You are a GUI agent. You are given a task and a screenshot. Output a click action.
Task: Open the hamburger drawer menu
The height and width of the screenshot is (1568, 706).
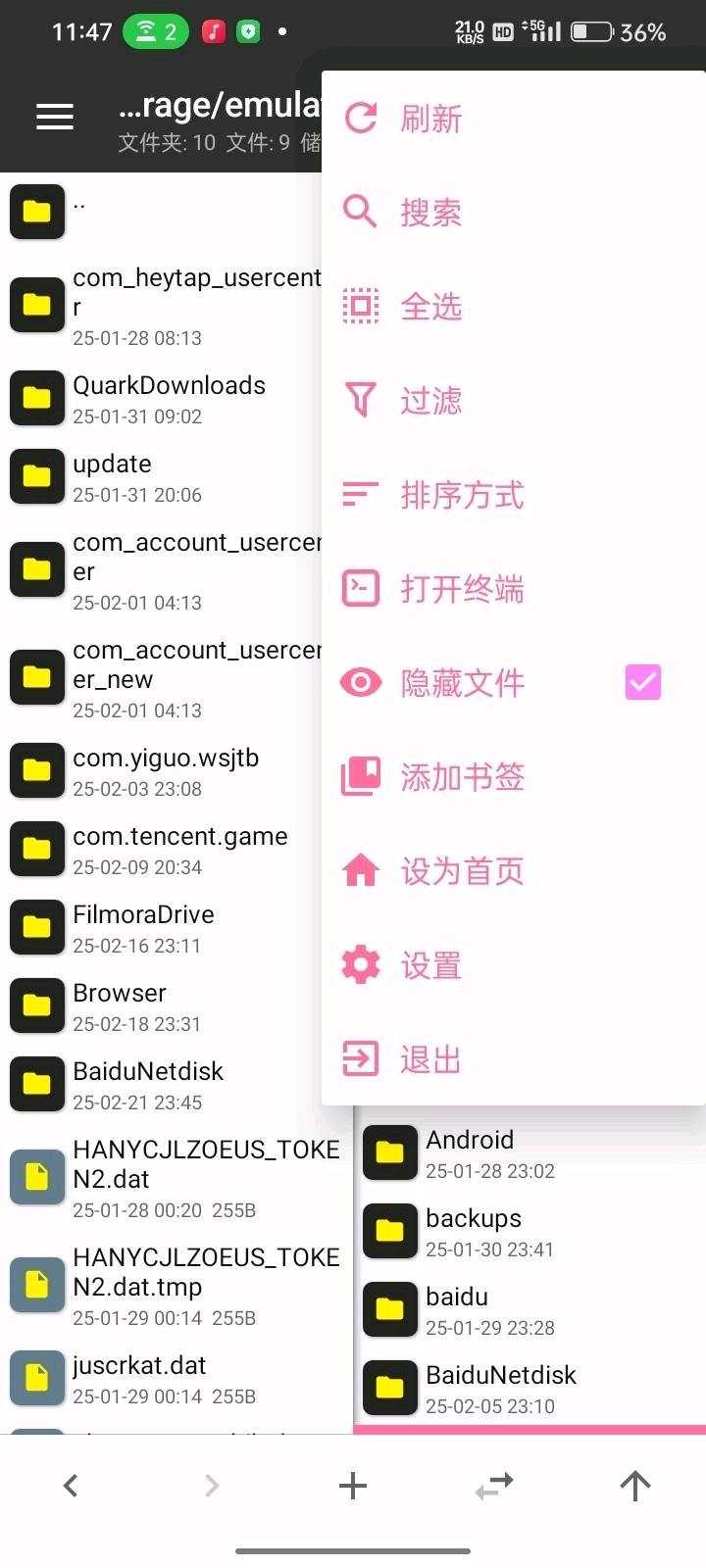55,118
